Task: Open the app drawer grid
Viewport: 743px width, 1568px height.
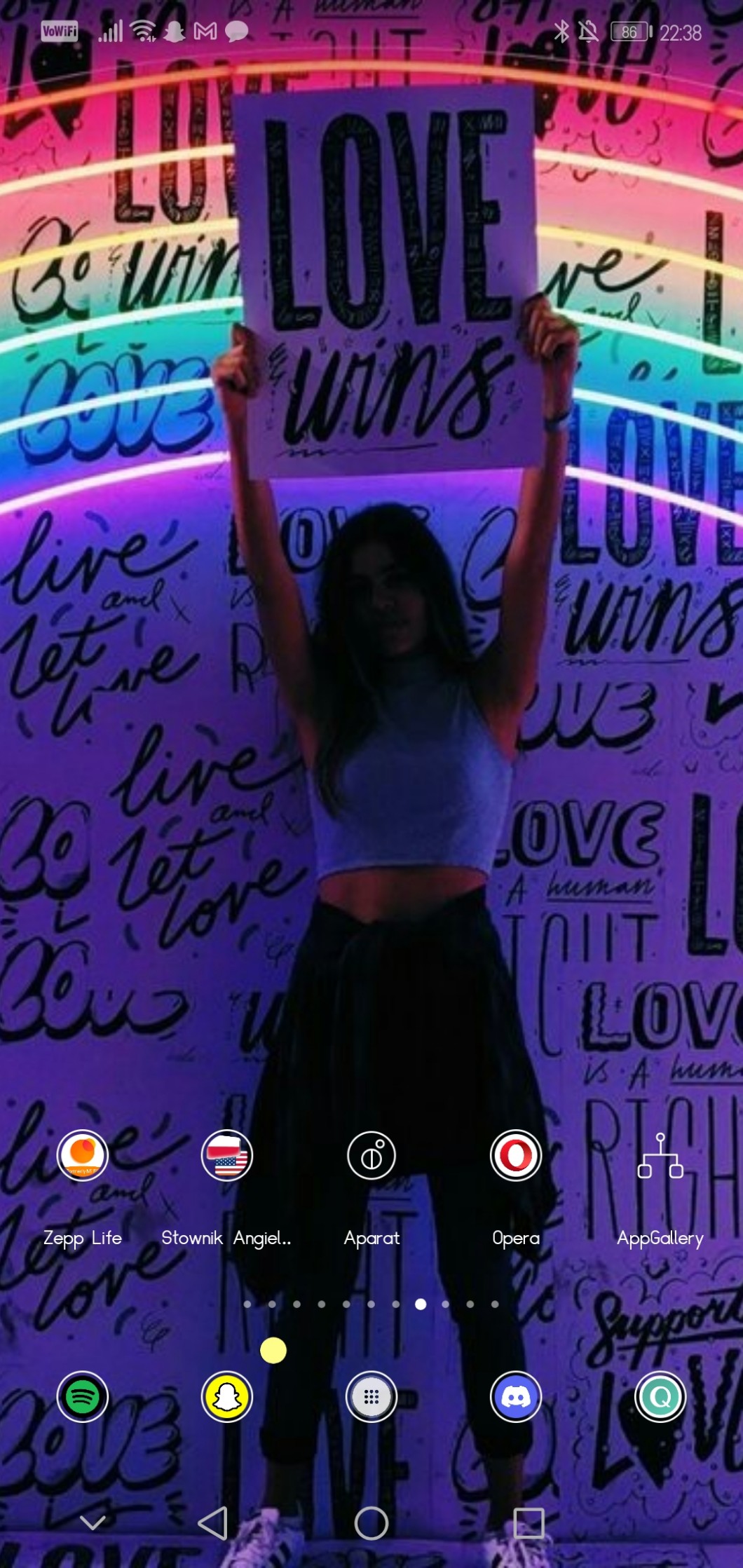Action: point(371,1397)
